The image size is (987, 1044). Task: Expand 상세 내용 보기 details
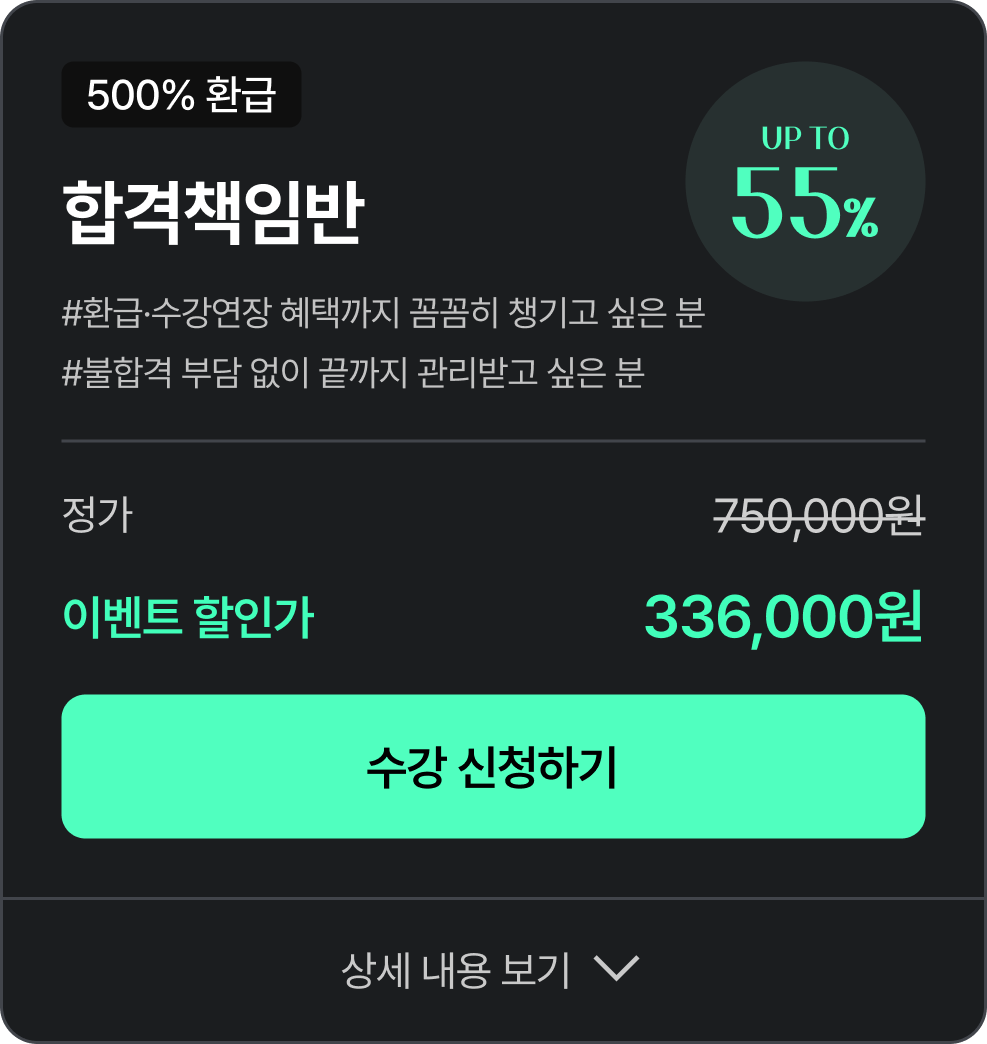point(491,969)
